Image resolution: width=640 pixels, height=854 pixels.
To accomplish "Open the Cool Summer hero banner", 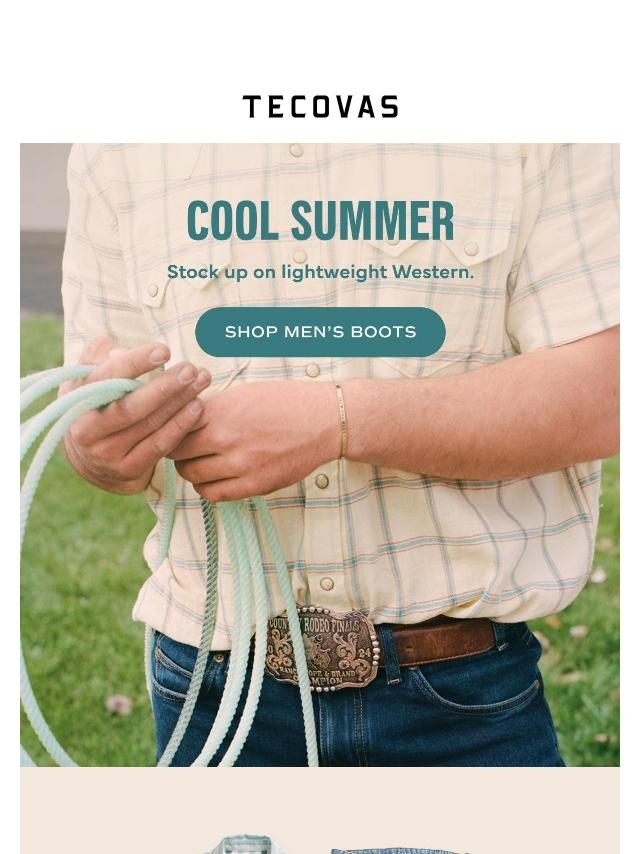I will (x=320, y=455).
